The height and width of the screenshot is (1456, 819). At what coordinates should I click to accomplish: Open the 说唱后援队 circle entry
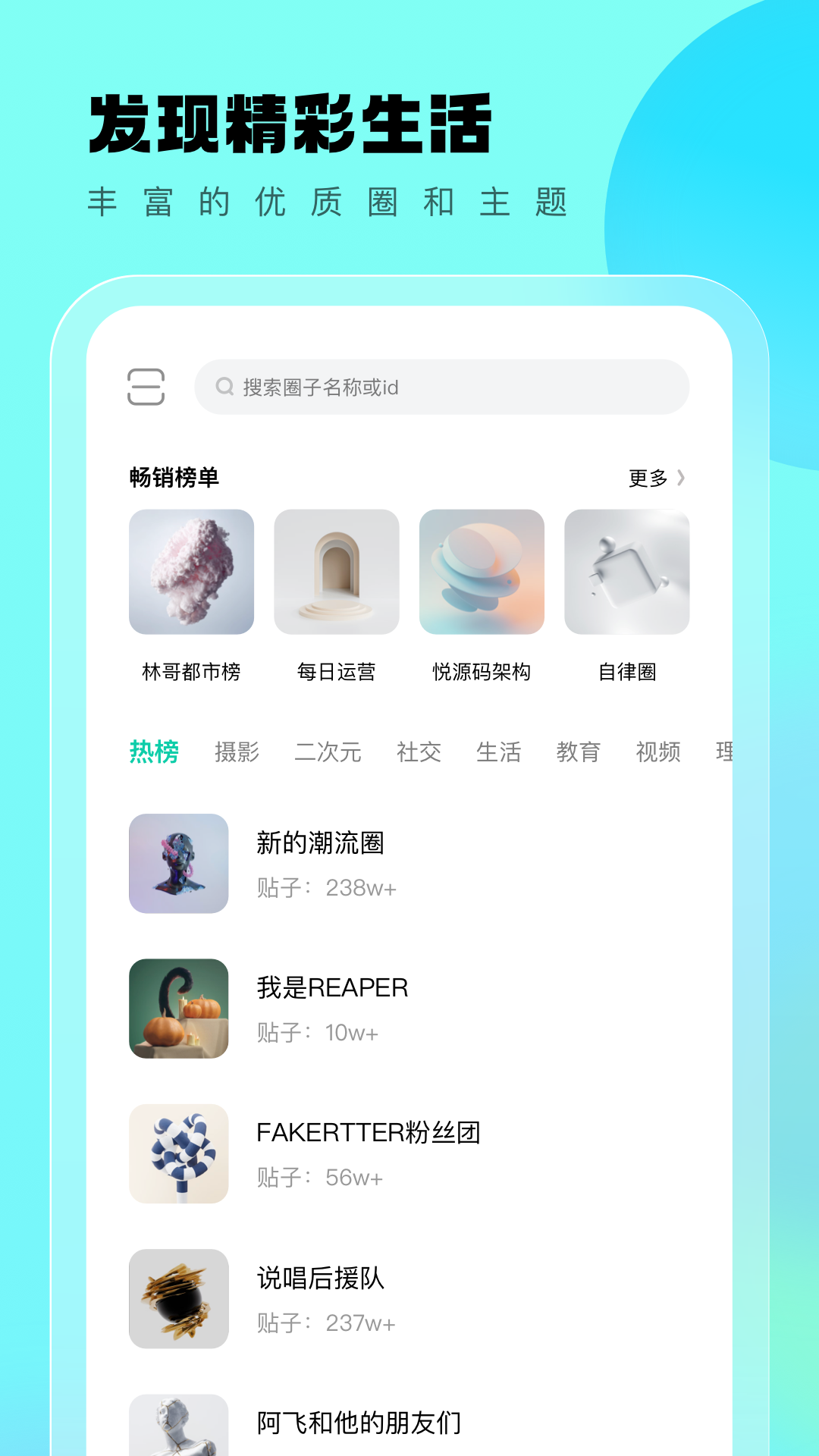point(178,1300)
